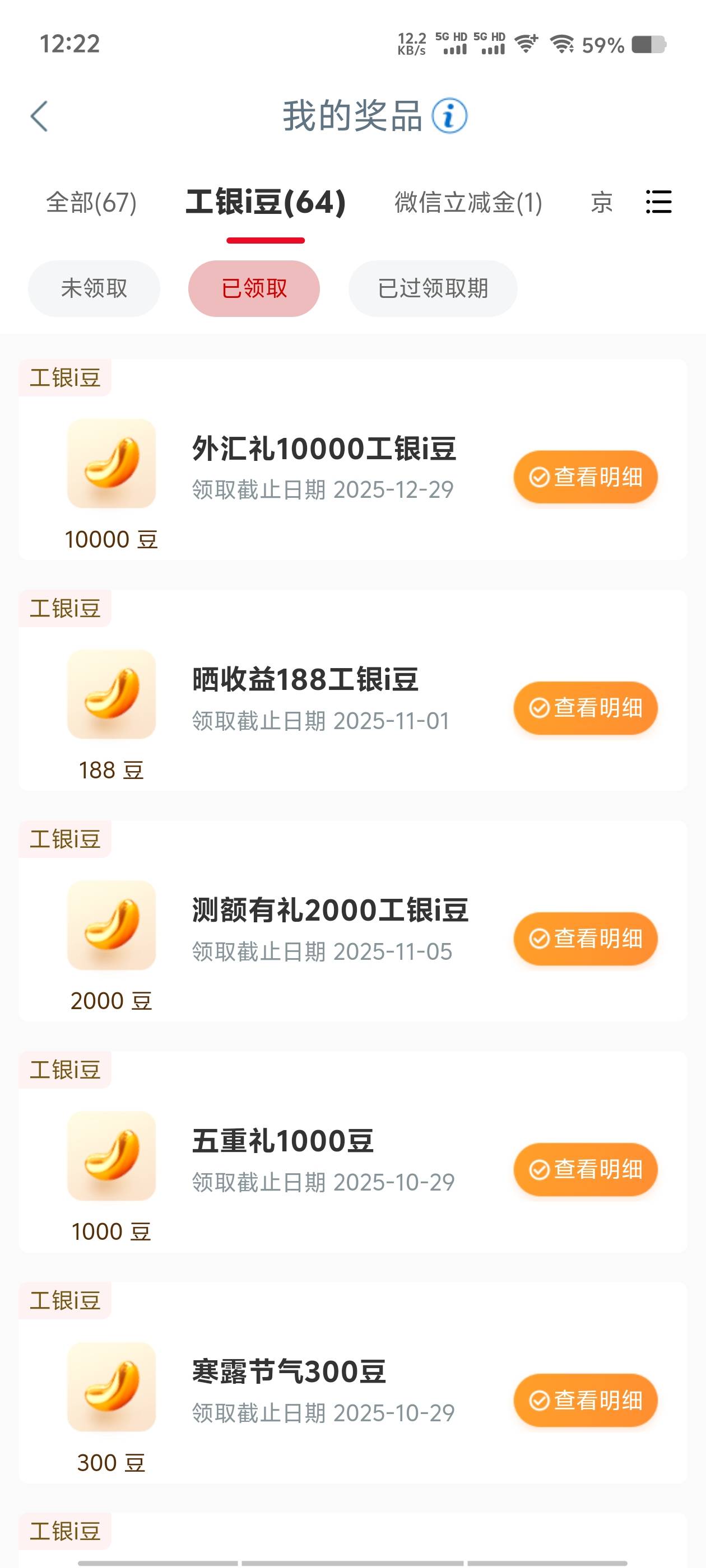Screen dimensions: 706x1568
Task: Switch to the partially visible 京 tab
Action: pos(601,203)
